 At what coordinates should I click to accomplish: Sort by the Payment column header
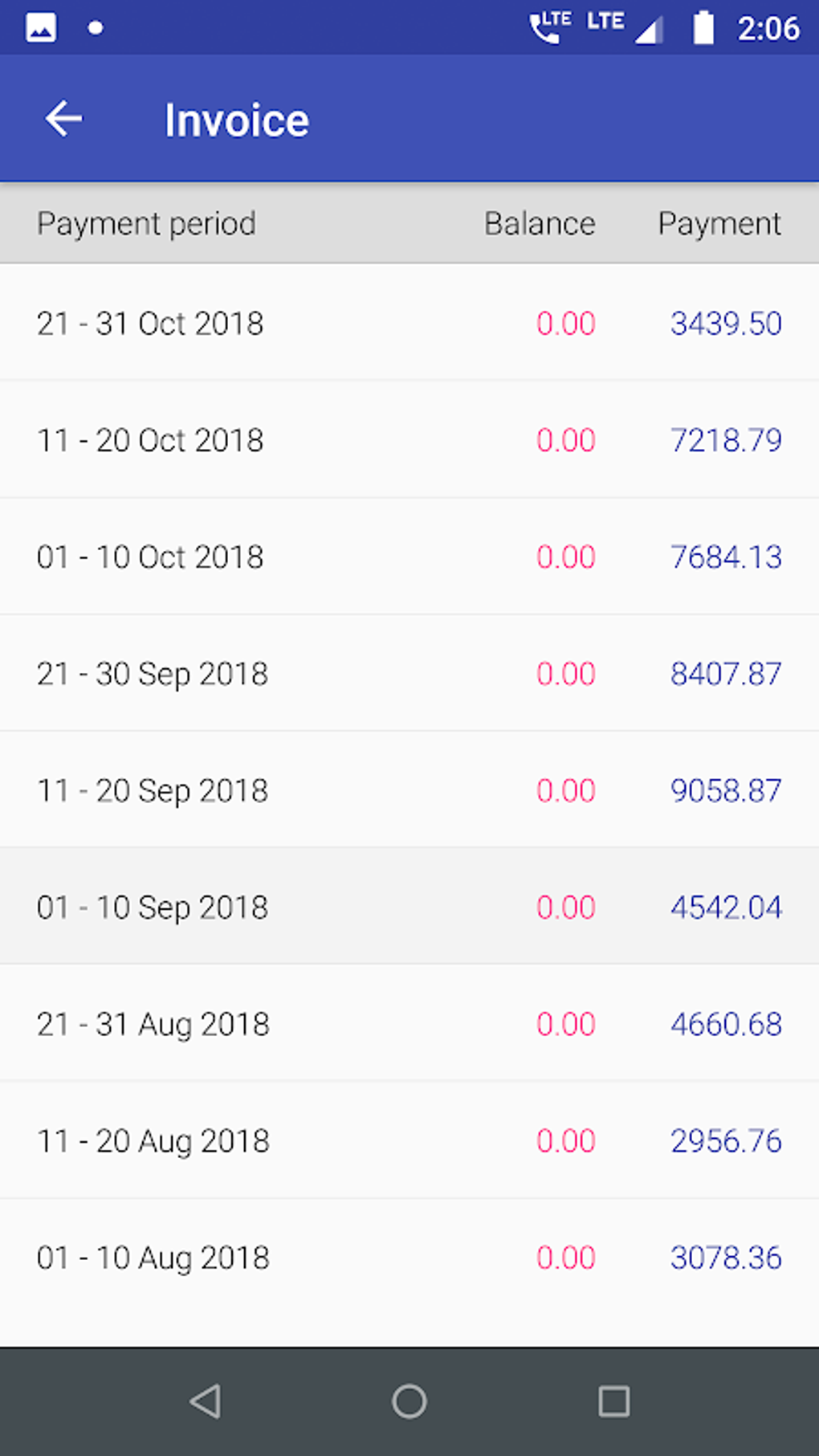(x=719, y=223)
